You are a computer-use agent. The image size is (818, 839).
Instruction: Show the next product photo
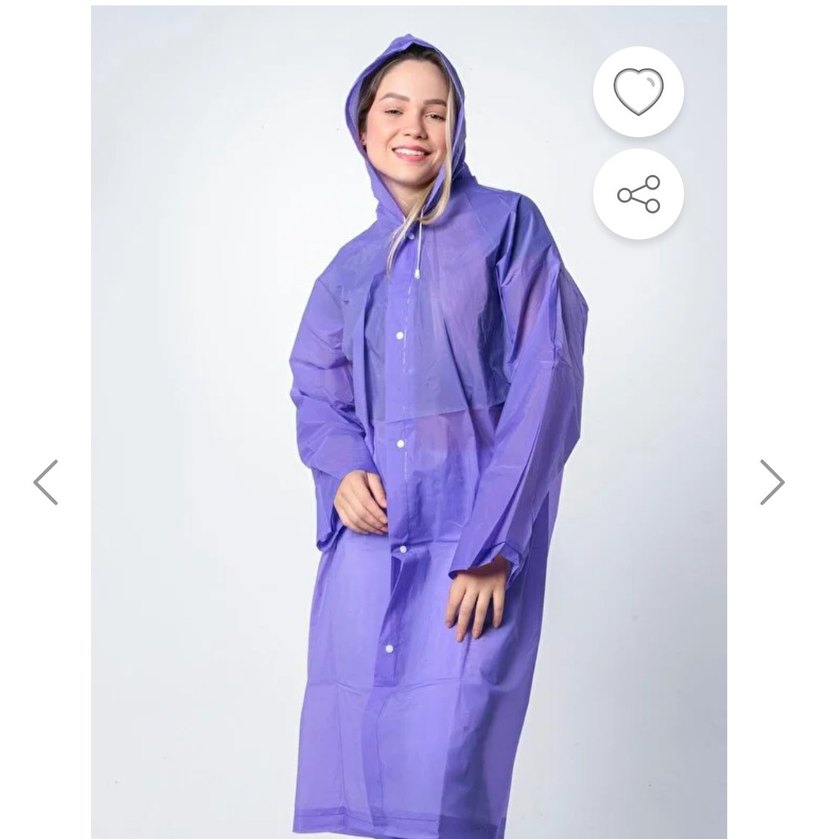[x=771, y=482]
